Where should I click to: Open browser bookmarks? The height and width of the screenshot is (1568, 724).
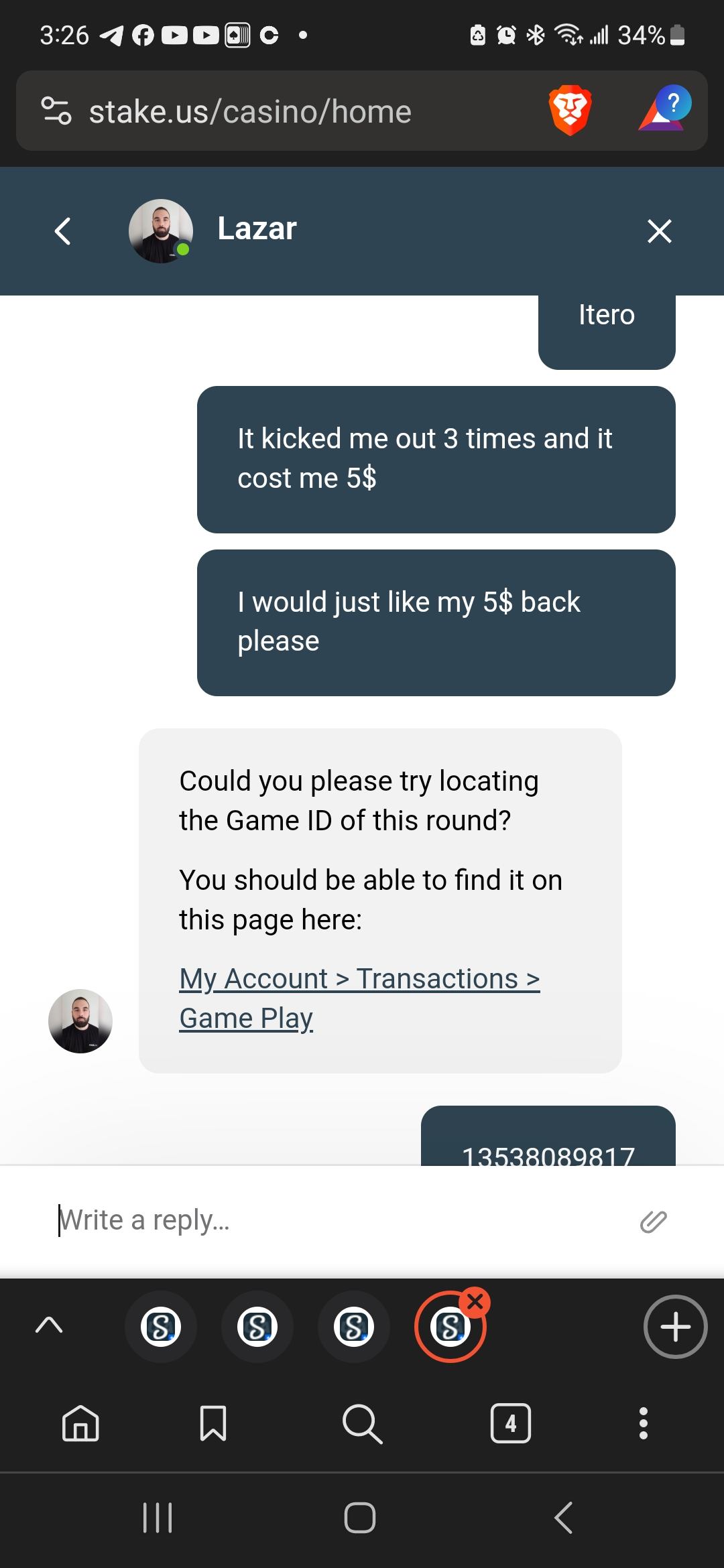click(213, 1423)
